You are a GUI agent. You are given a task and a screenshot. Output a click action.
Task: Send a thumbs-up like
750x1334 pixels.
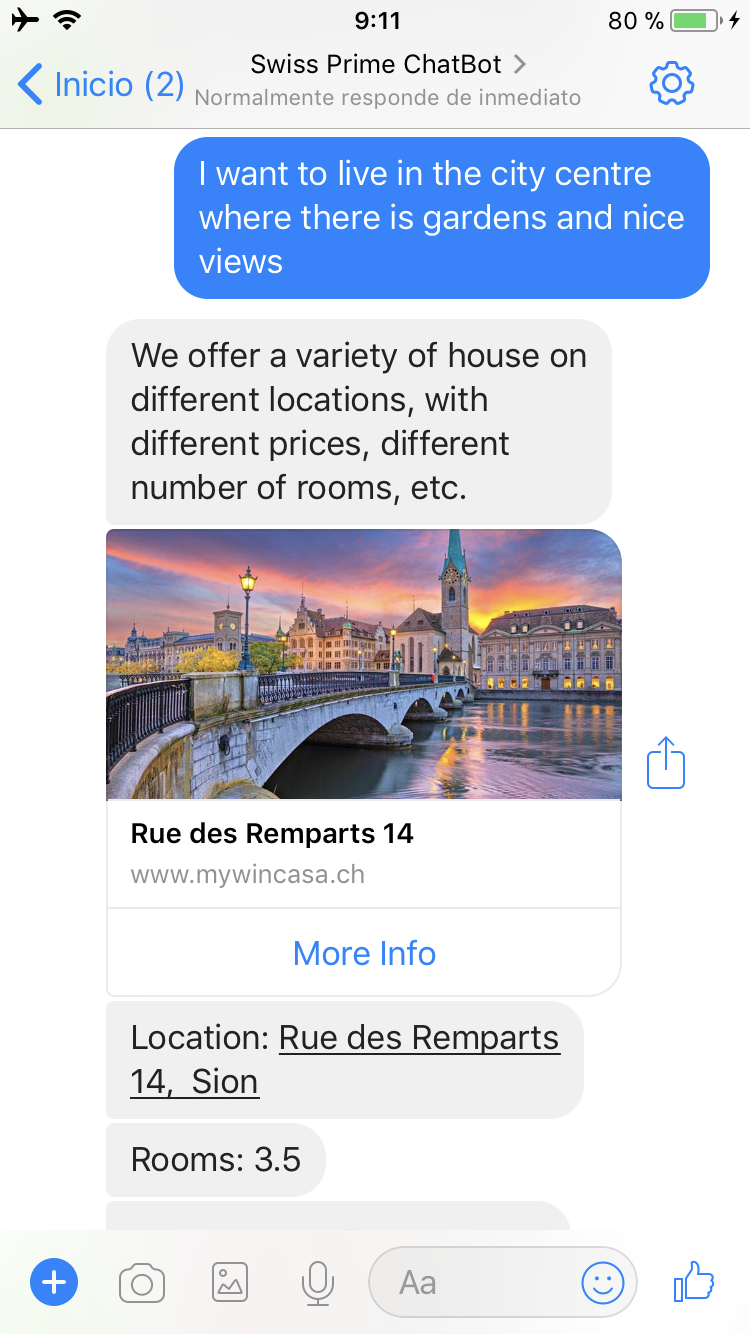(694, 1281)
